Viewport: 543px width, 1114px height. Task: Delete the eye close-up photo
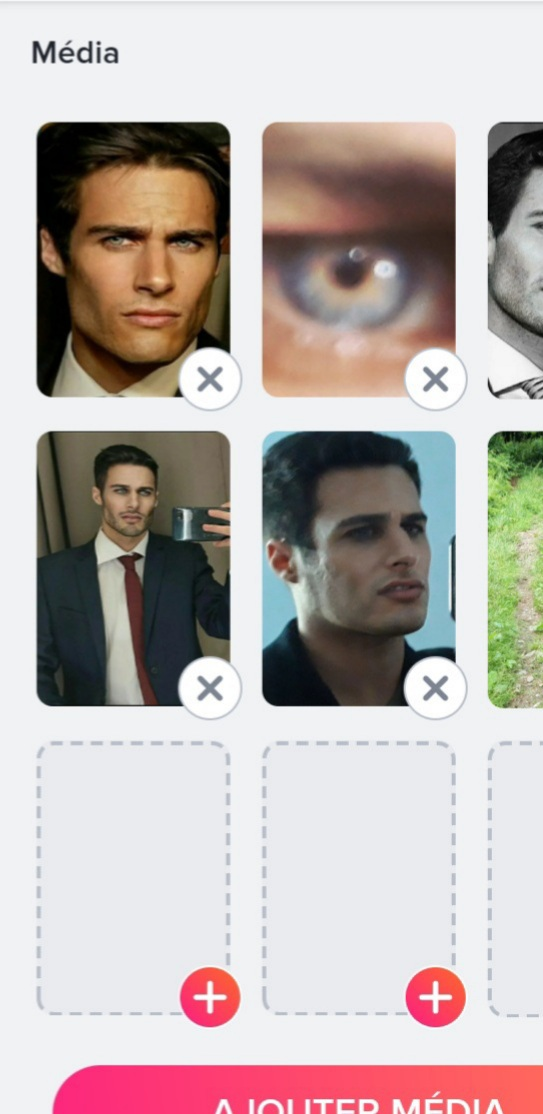(436, 379)
